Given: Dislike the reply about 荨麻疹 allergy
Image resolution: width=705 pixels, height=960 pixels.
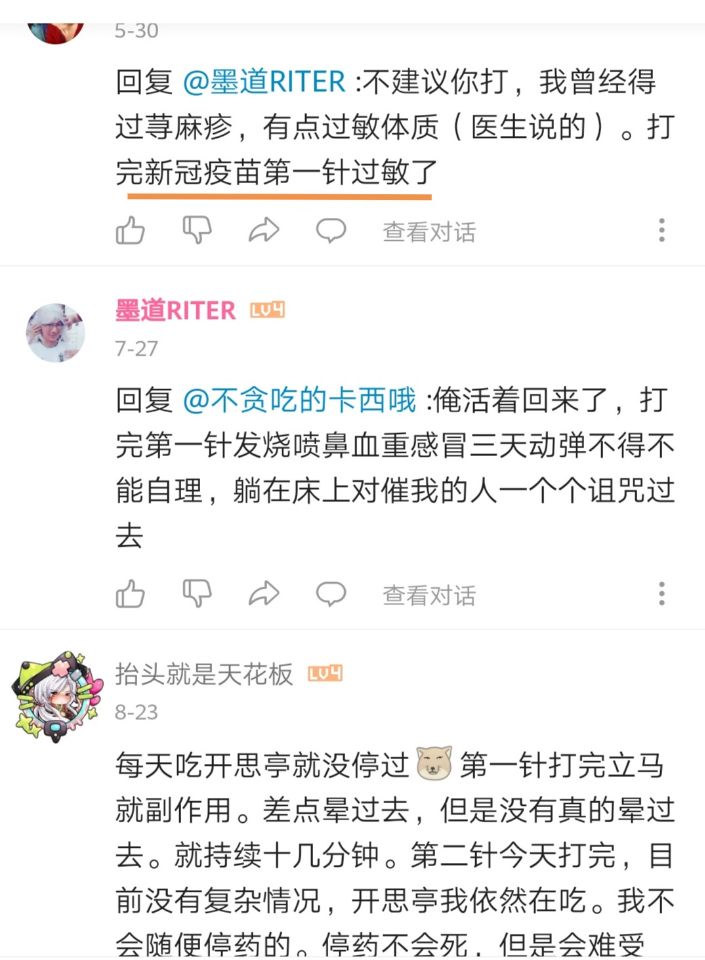Looking at the screenshot, I should 197,231.
